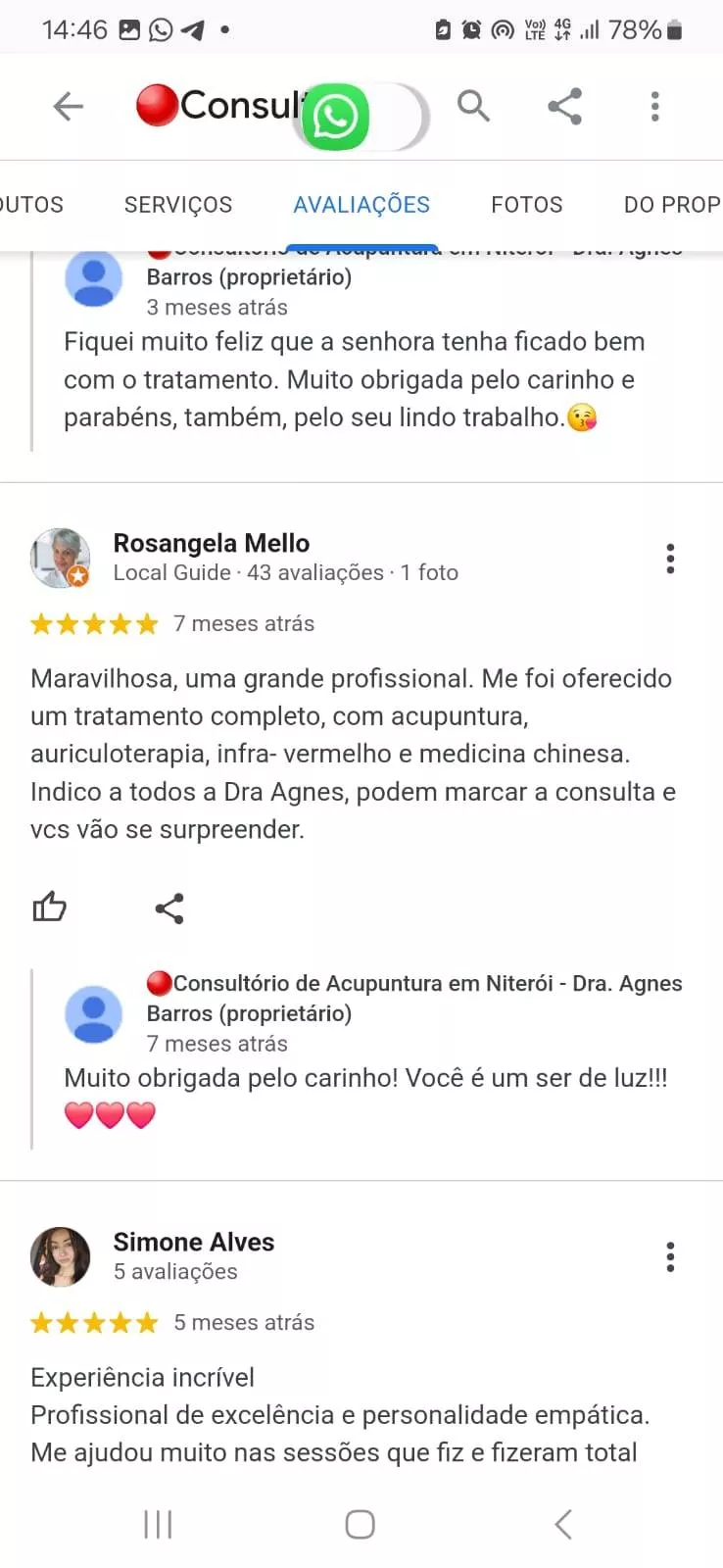Open options menu for Rosangela Mello's review

click(670, 559)
